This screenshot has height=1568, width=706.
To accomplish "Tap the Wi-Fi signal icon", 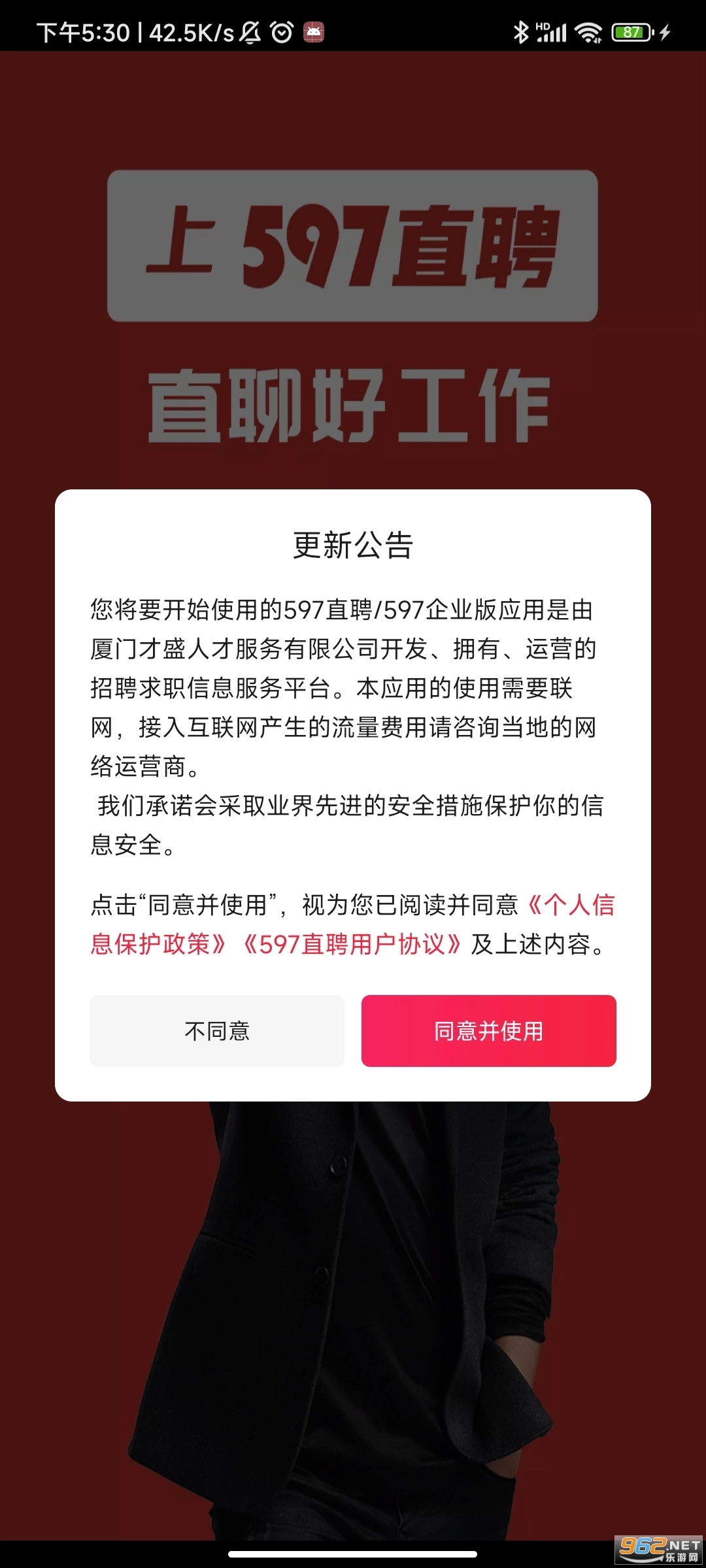I will click(x=587, y=31).
